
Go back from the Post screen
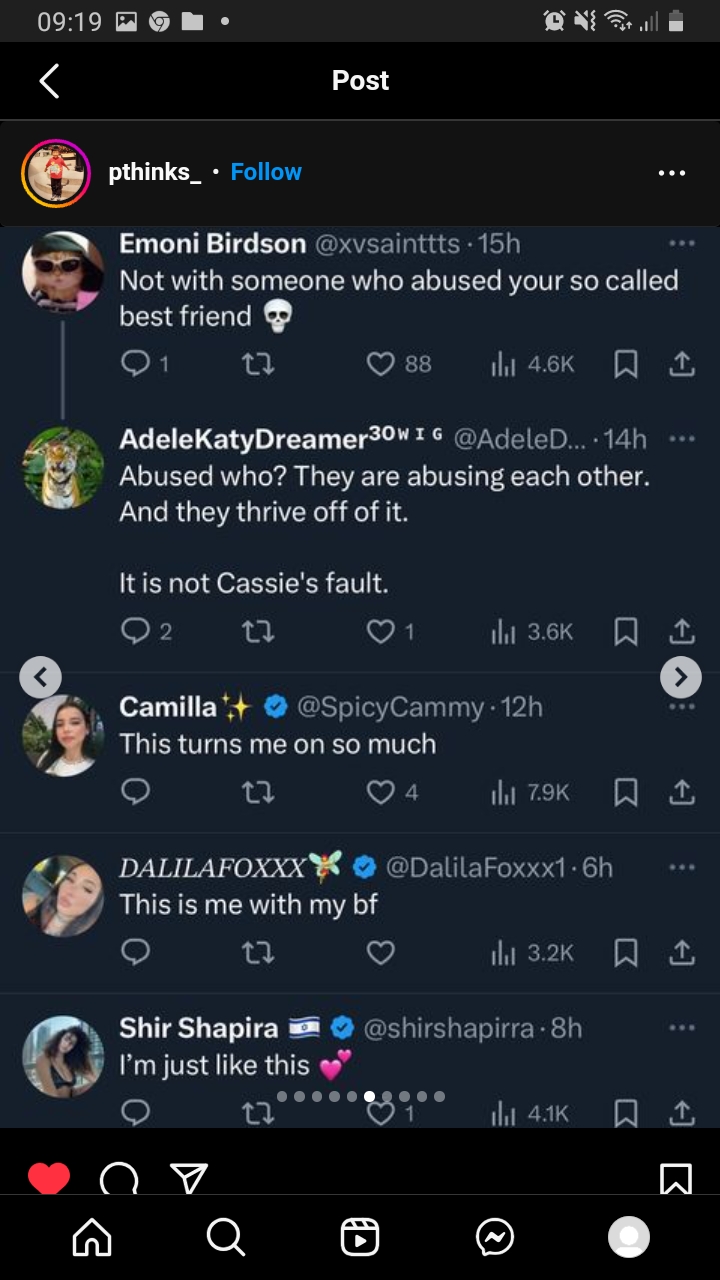(x=49, y=81)
